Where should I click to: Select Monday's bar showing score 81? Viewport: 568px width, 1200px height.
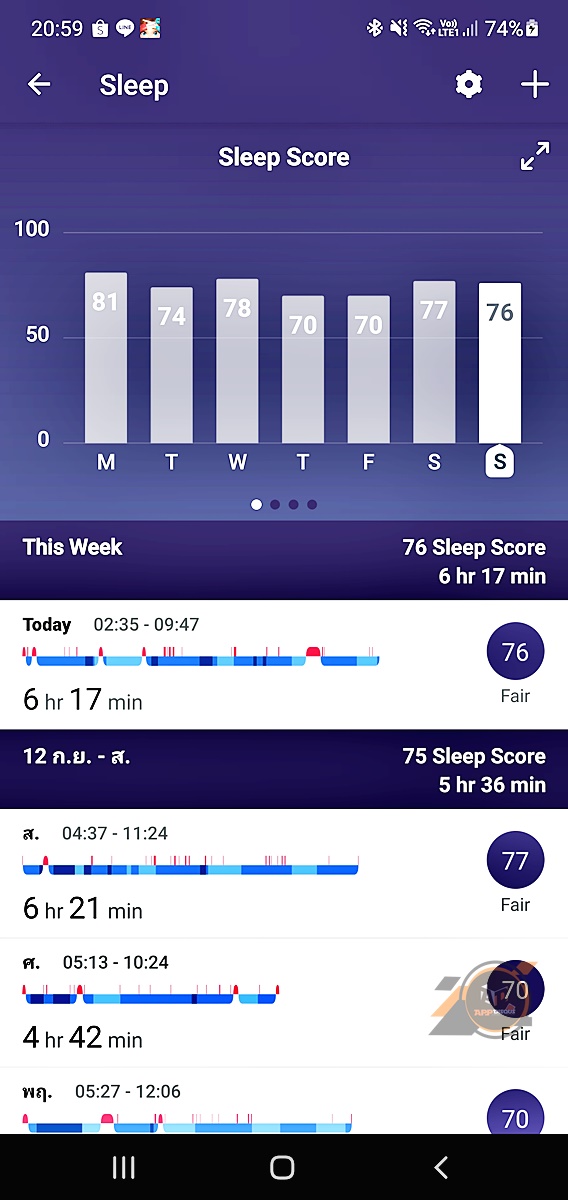pos(105,357)
